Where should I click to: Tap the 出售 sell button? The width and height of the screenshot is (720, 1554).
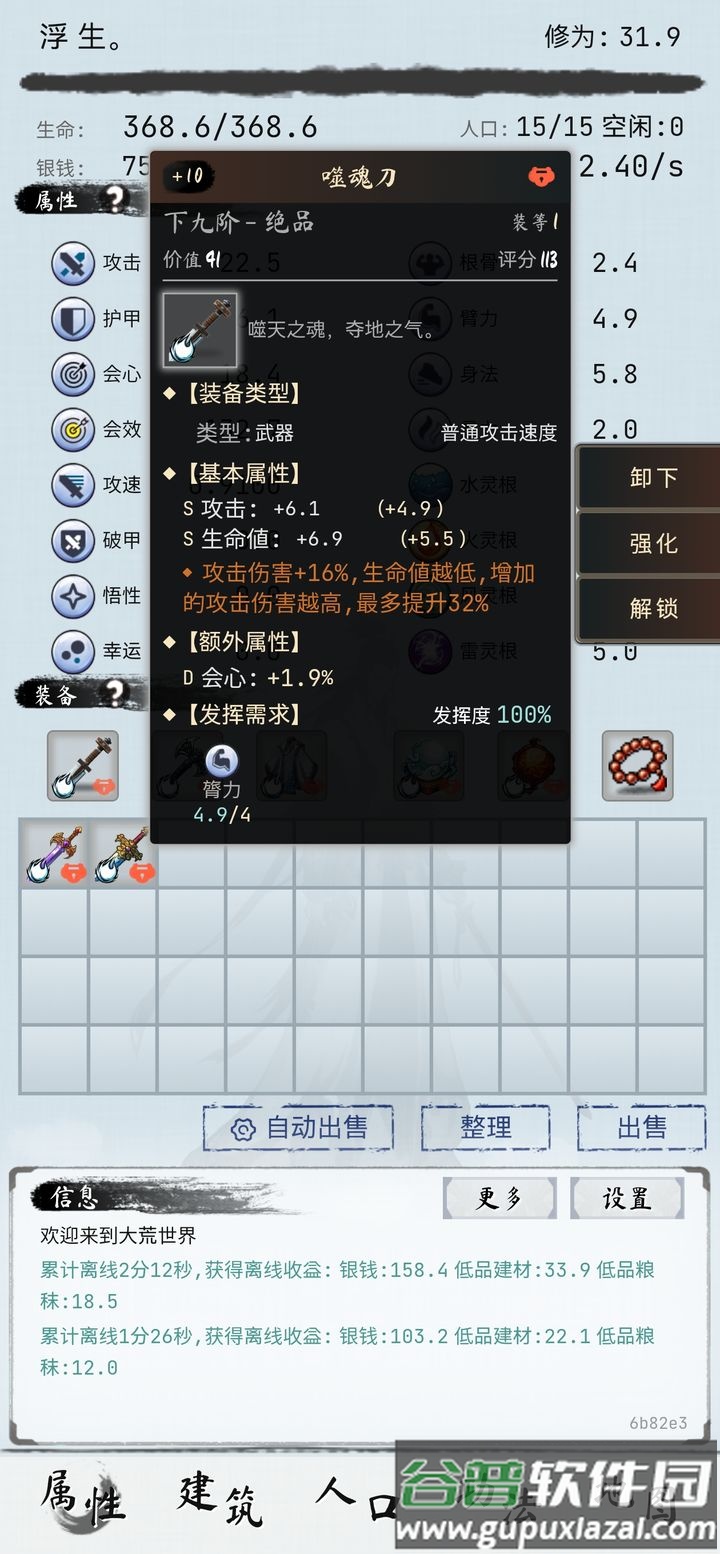point(641,1128)
